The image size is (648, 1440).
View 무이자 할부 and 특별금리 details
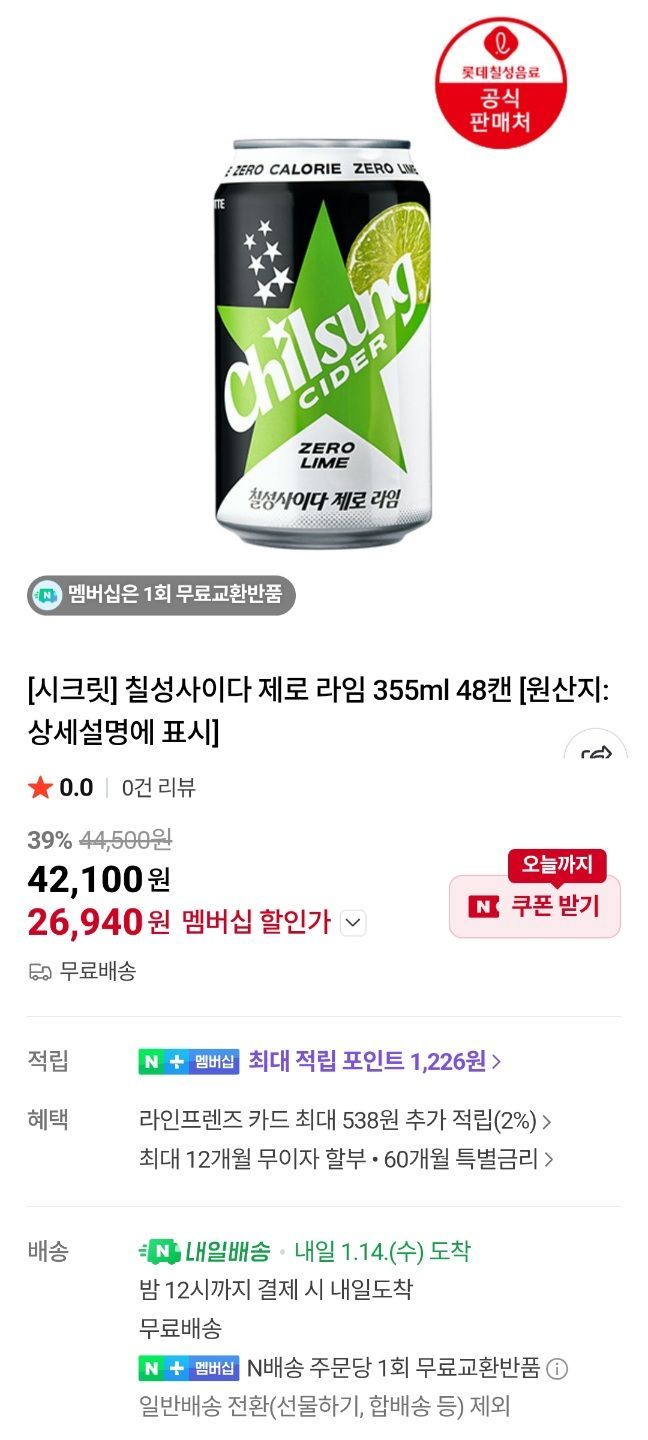tap(345, 1159)
